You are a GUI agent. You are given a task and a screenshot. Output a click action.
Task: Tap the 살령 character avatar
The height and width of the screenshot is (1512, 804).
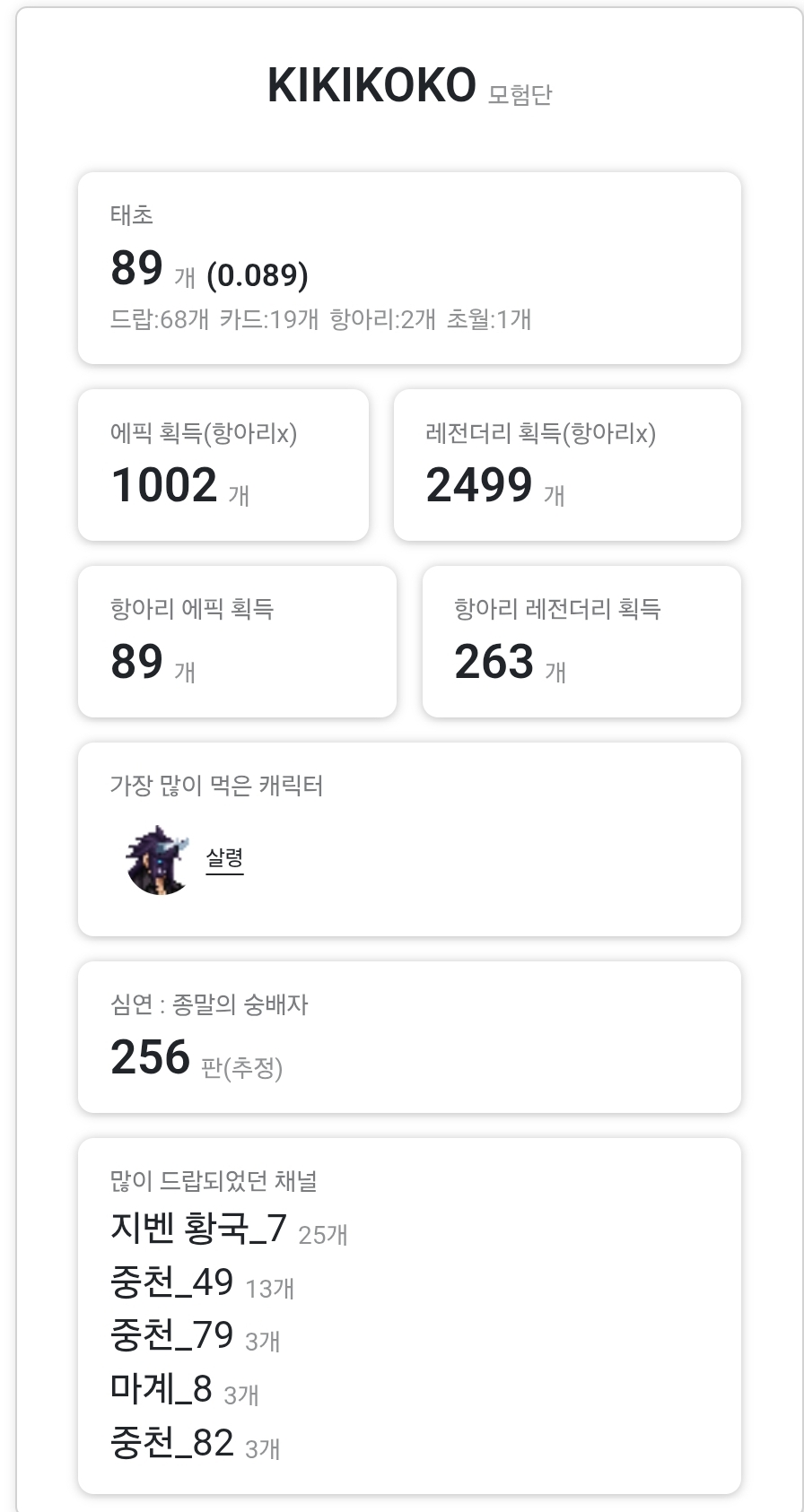[x=159, y=860]
